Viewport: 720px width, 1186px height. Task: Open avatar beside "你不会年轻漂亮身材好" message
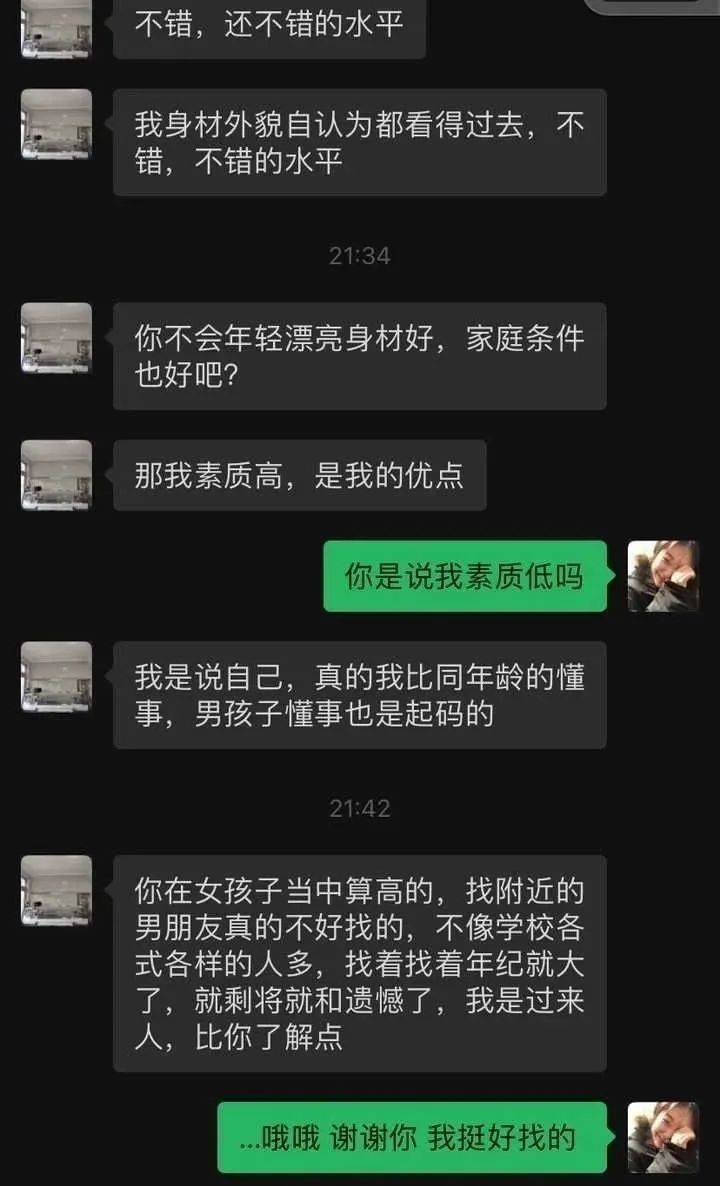click(56, 338)
